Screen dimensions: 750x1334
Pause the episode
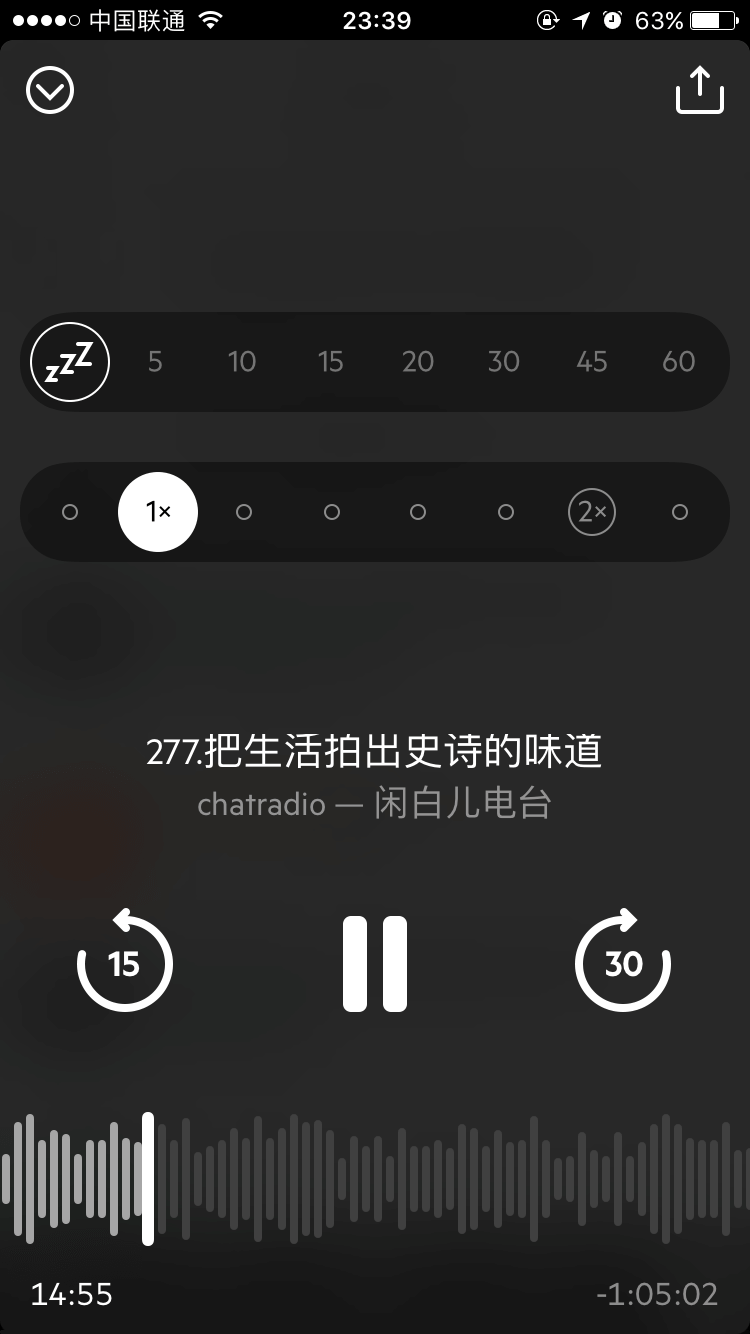coord(375,964)
